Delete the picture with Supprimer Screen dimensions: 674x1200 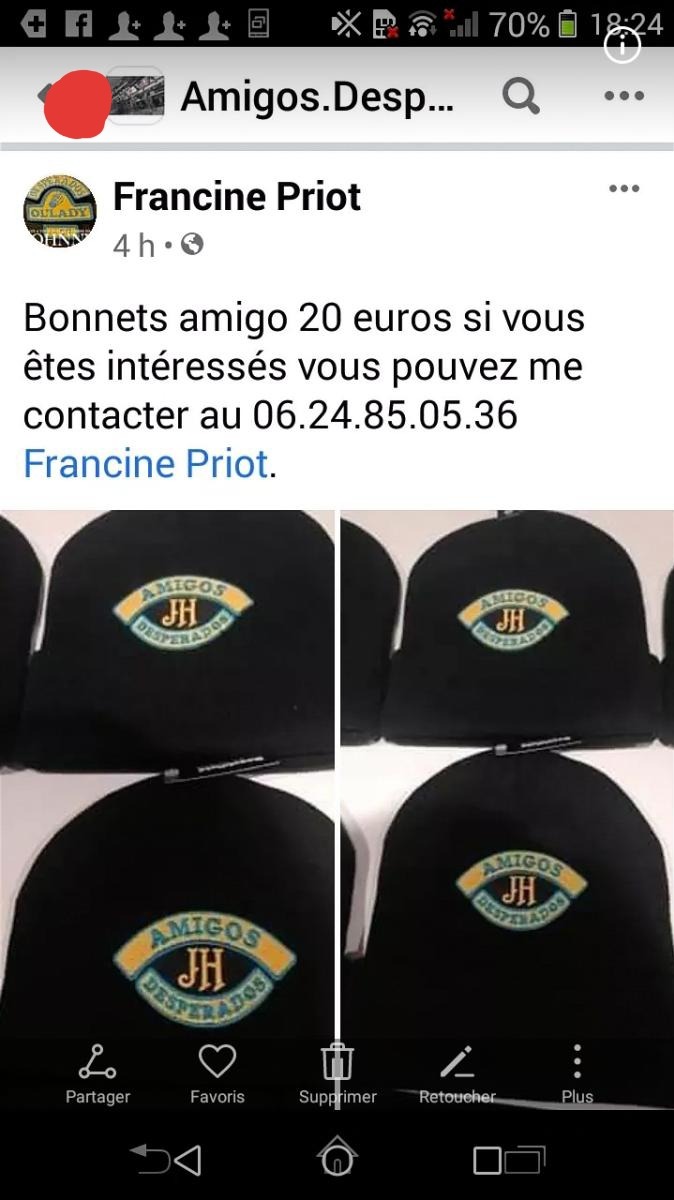click(x=338, y=1072)
